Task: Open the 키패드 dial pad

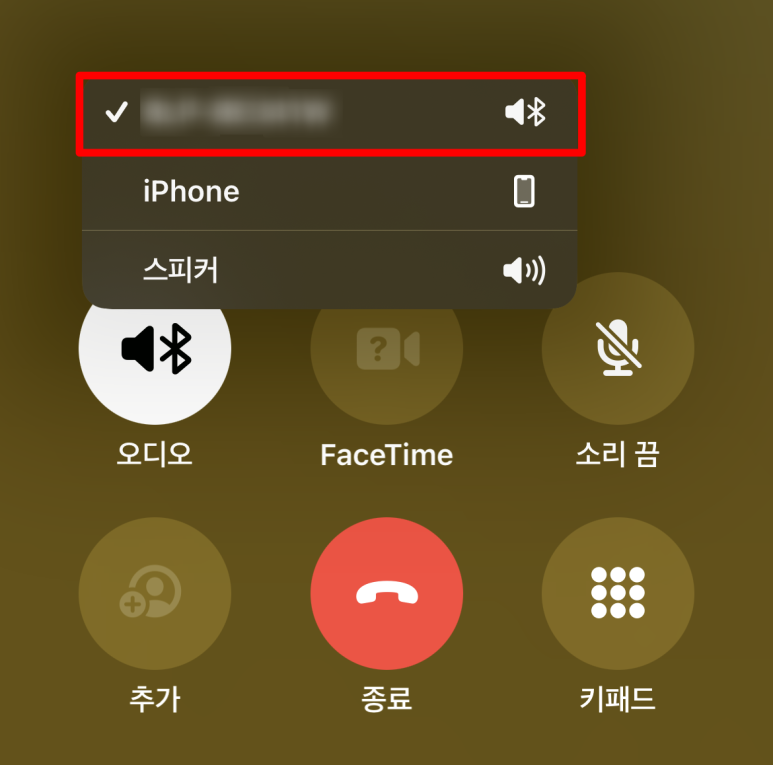Action: [617, 594]
